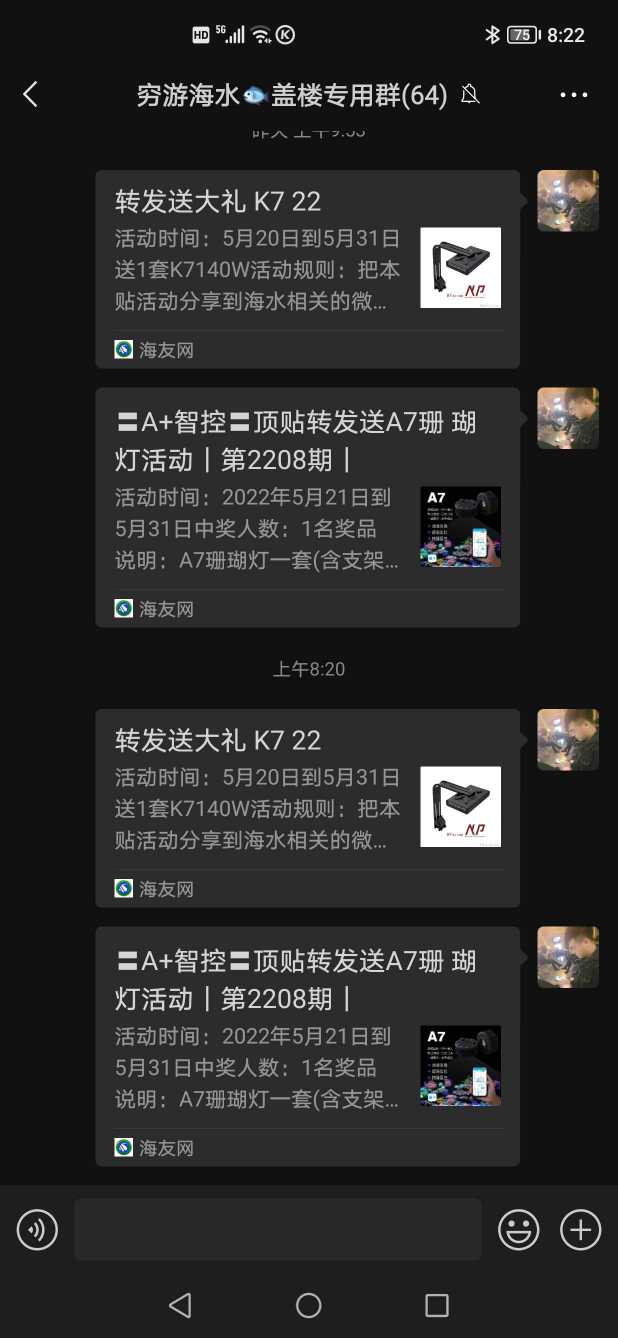This screenshot has width=618, height=1338.
Task: Focus the message text field
Action: (x=277, y=1229)
